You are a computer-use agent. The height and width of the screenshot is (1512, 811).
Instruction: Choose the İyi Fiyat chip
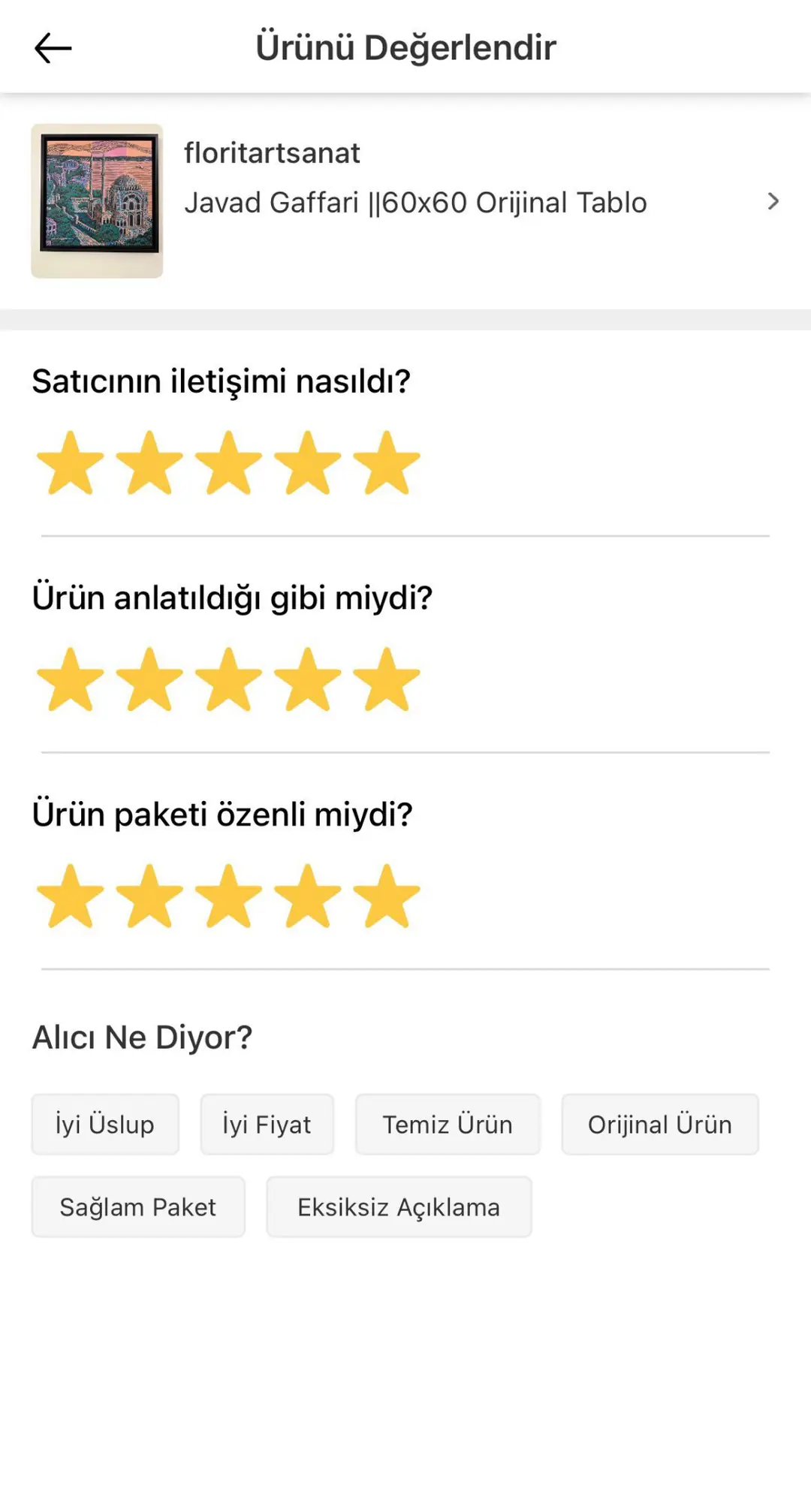click(x=267, y=1124)
